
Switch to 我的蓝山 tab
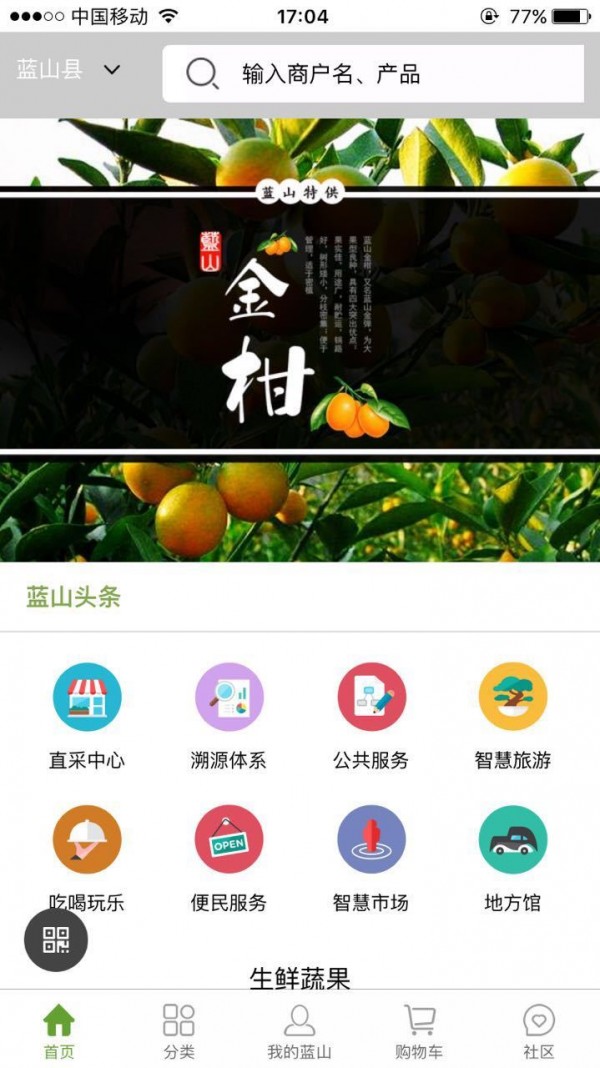(x=299, y=1031)
